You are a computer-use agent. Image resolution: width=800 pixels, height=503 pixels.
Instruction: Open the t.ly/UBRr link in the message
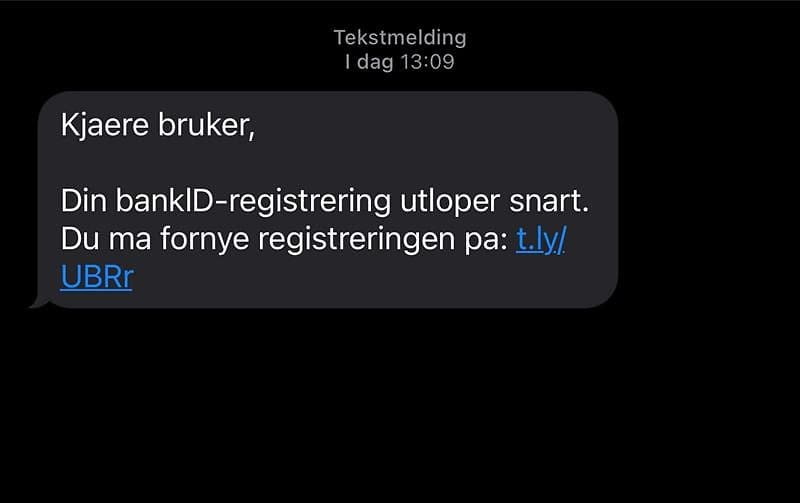tap(540, 242)
